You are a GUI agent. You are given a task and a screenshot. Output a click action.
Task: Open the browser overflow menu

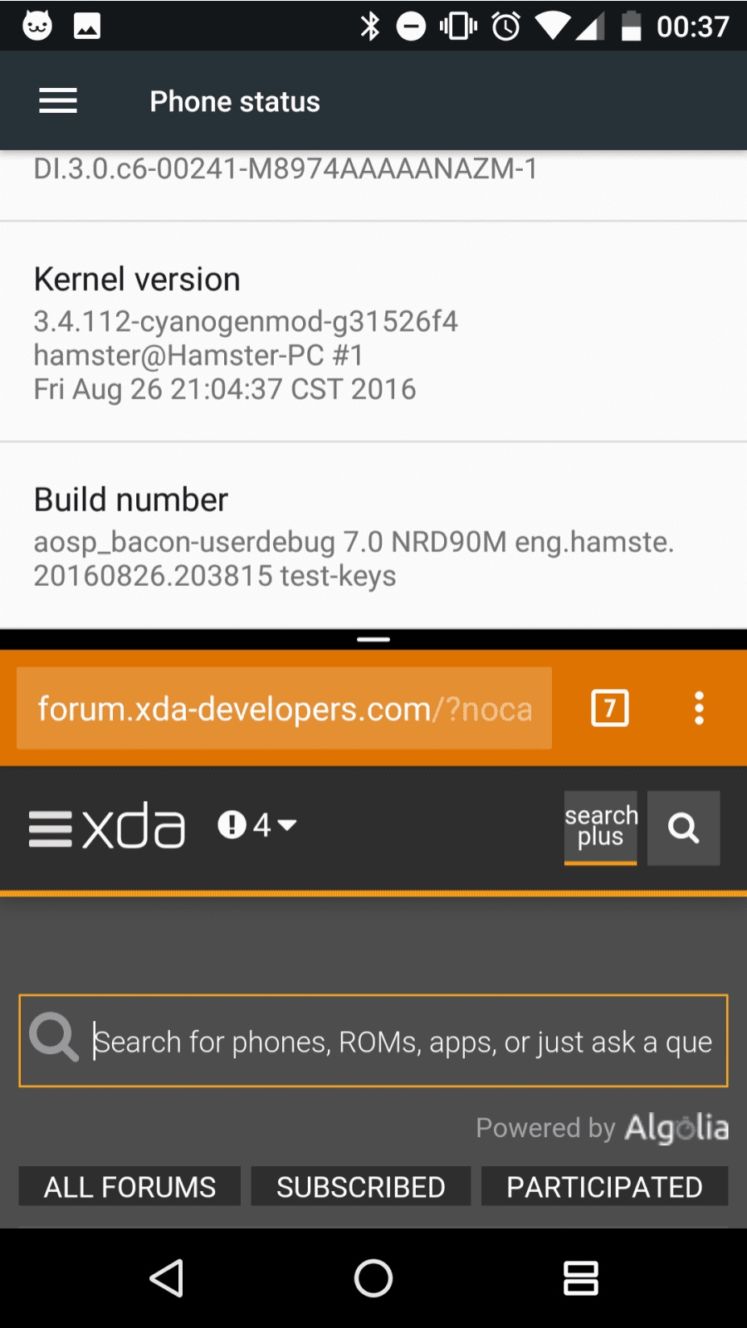click(699, 708)
